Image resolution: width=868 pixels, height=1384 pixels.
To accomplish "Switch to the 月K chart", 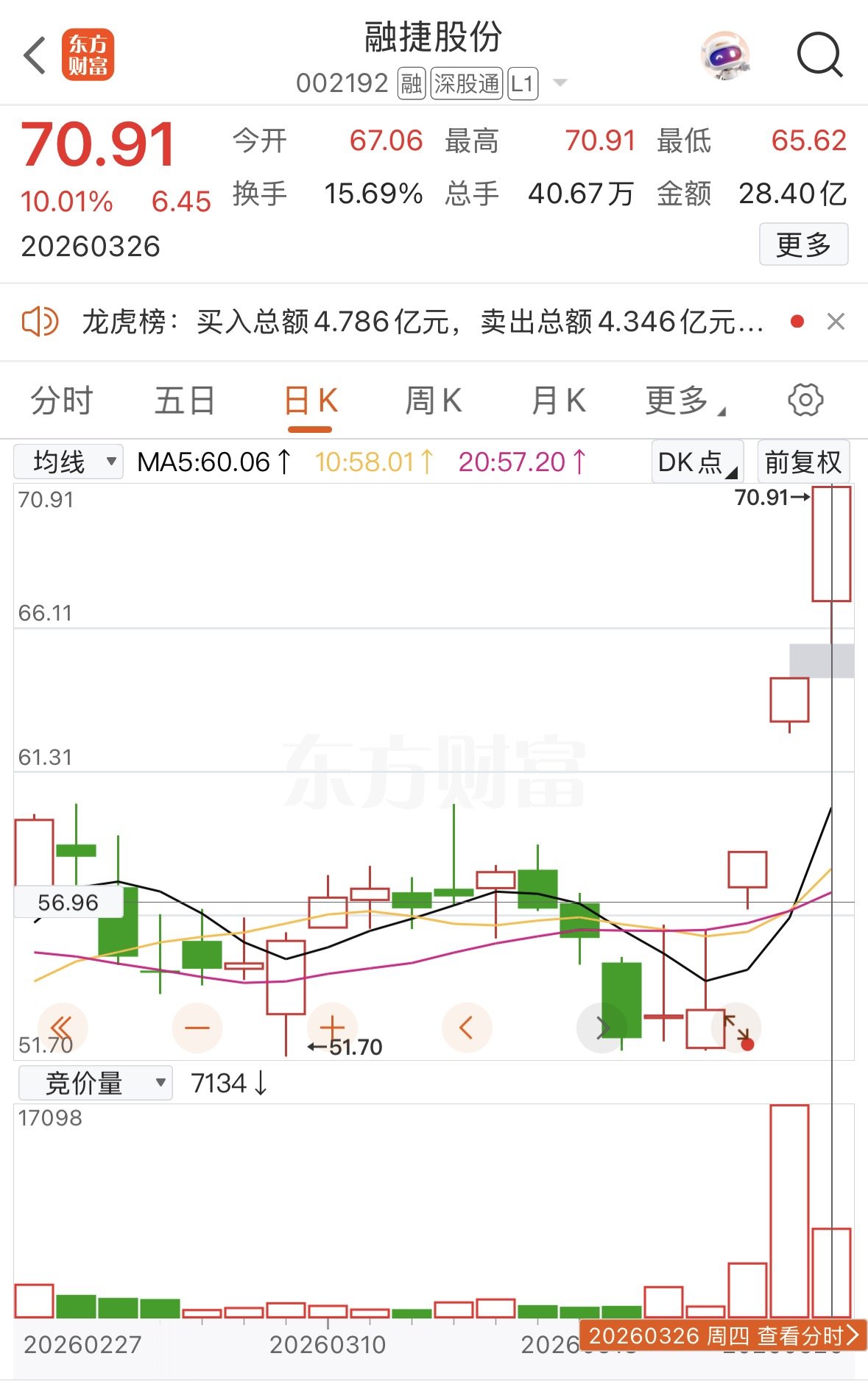I will tap(558, 401).
